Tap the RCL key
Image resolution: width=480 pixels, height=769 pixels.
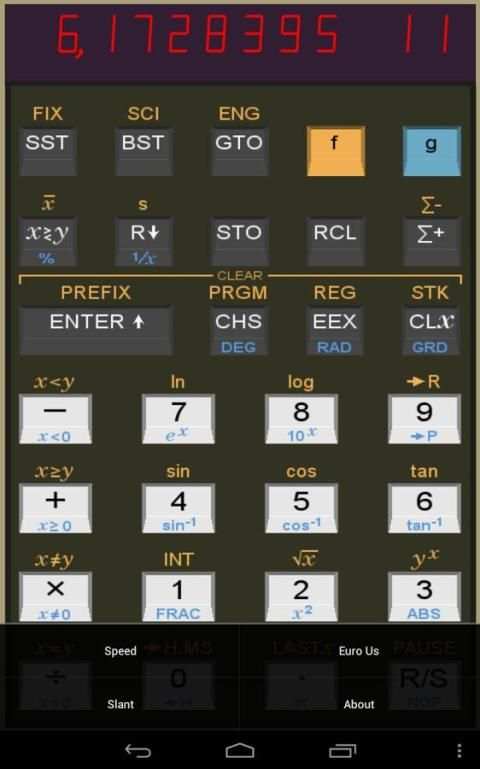[335, 241]
